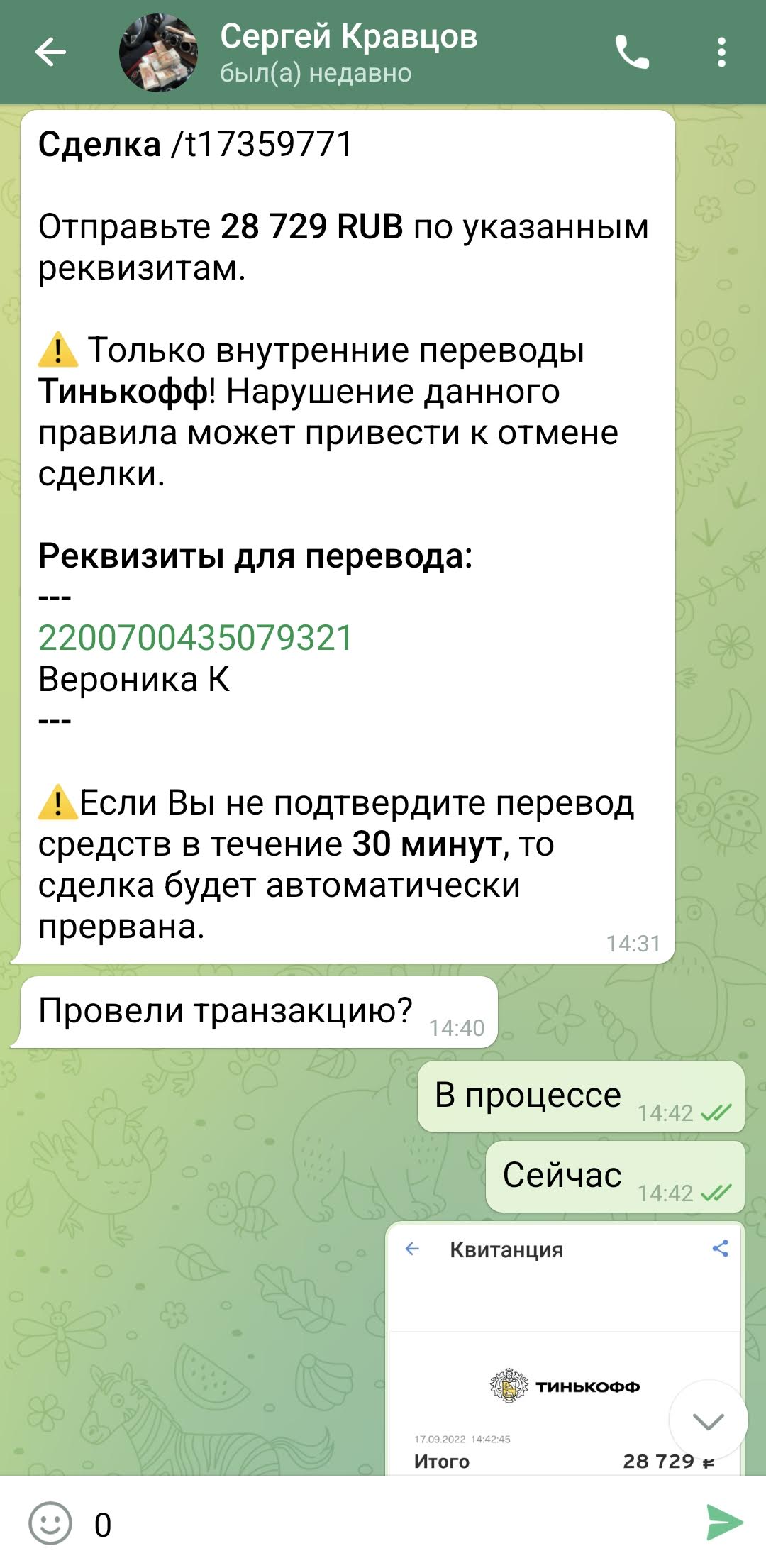Open the Тинькофф receipt image
Screen dimensions: 766x1568
pos(565,1349)
